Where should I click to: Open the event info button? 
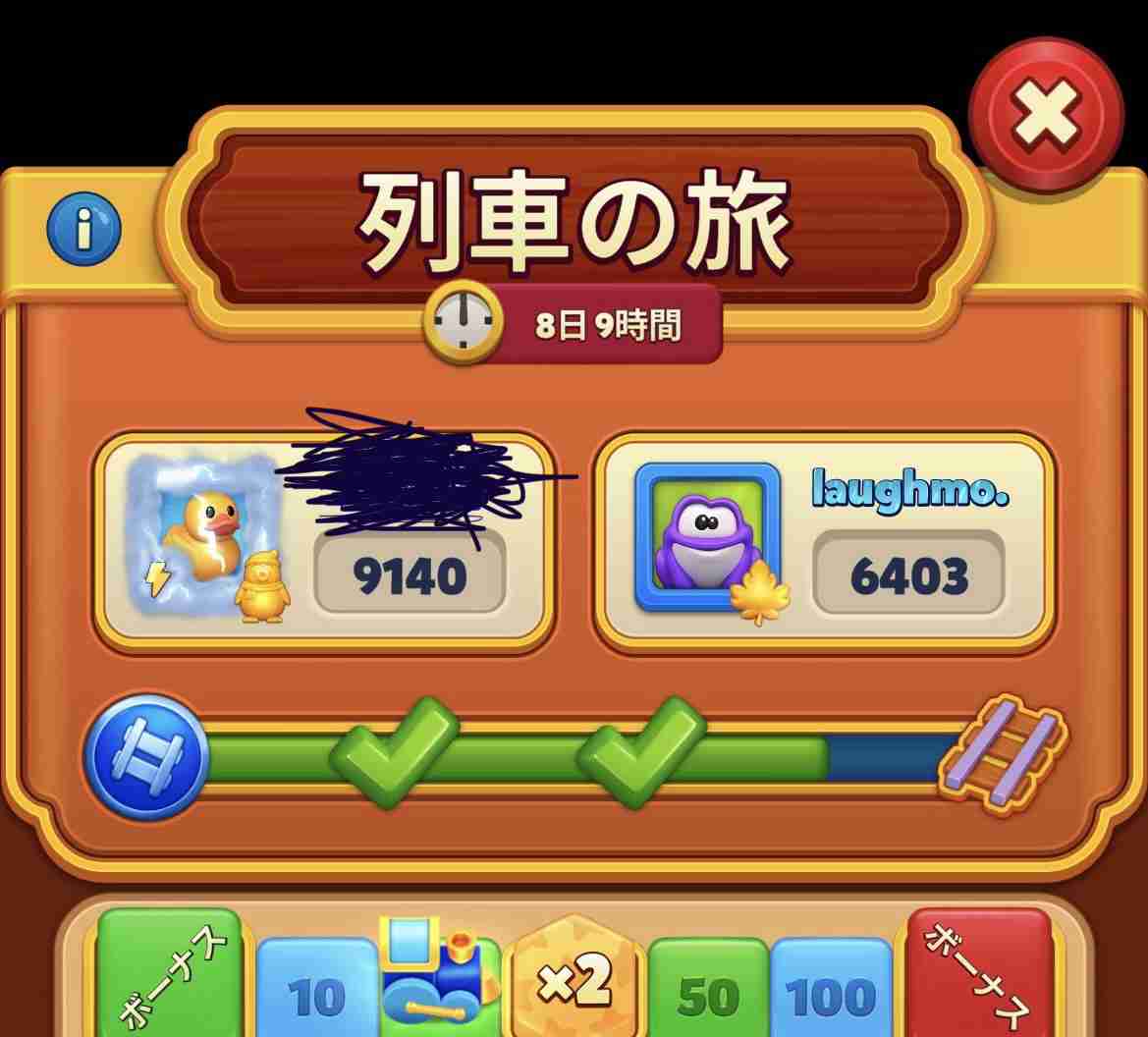point(84,231)
